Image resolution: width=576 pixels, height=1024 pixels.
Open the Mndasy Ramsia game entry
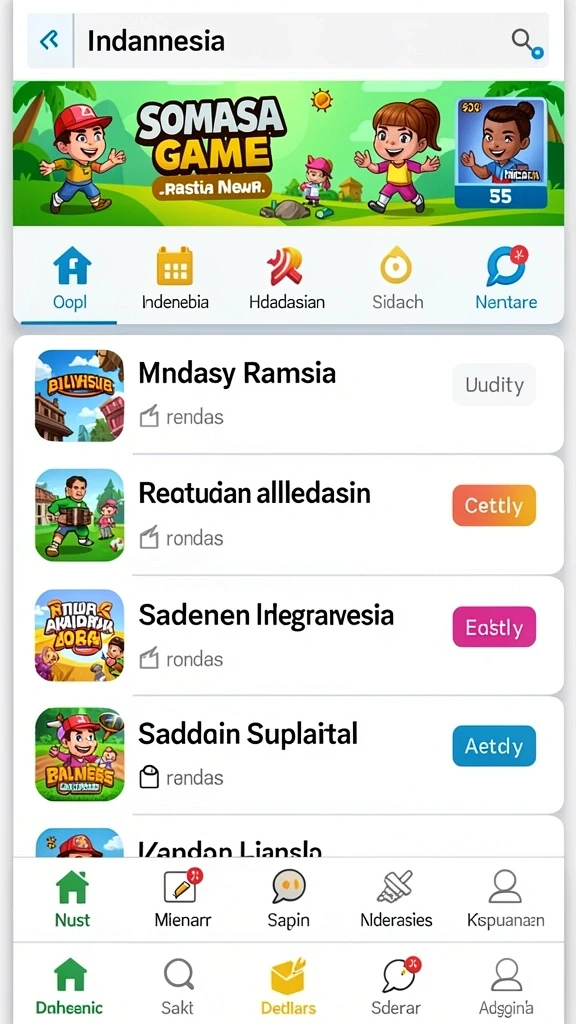(288, 394)
